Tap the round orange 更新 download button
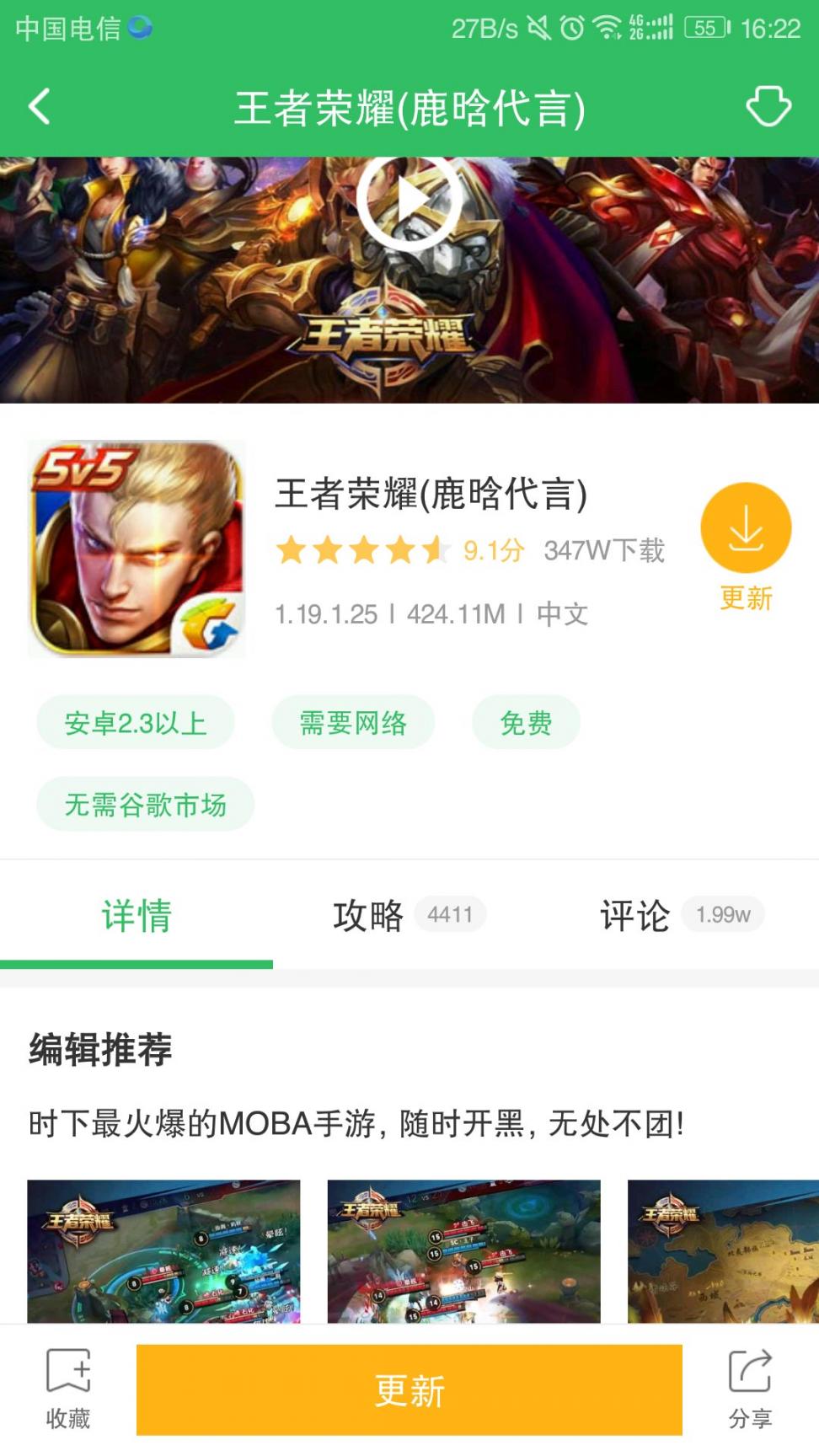819x1456 pixels. (x=746, y=529)
